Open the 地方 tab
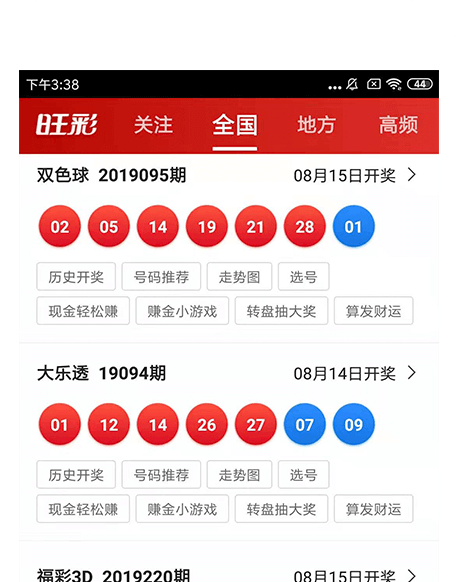Viewport: 457px width, 582px height. [316, 125]
